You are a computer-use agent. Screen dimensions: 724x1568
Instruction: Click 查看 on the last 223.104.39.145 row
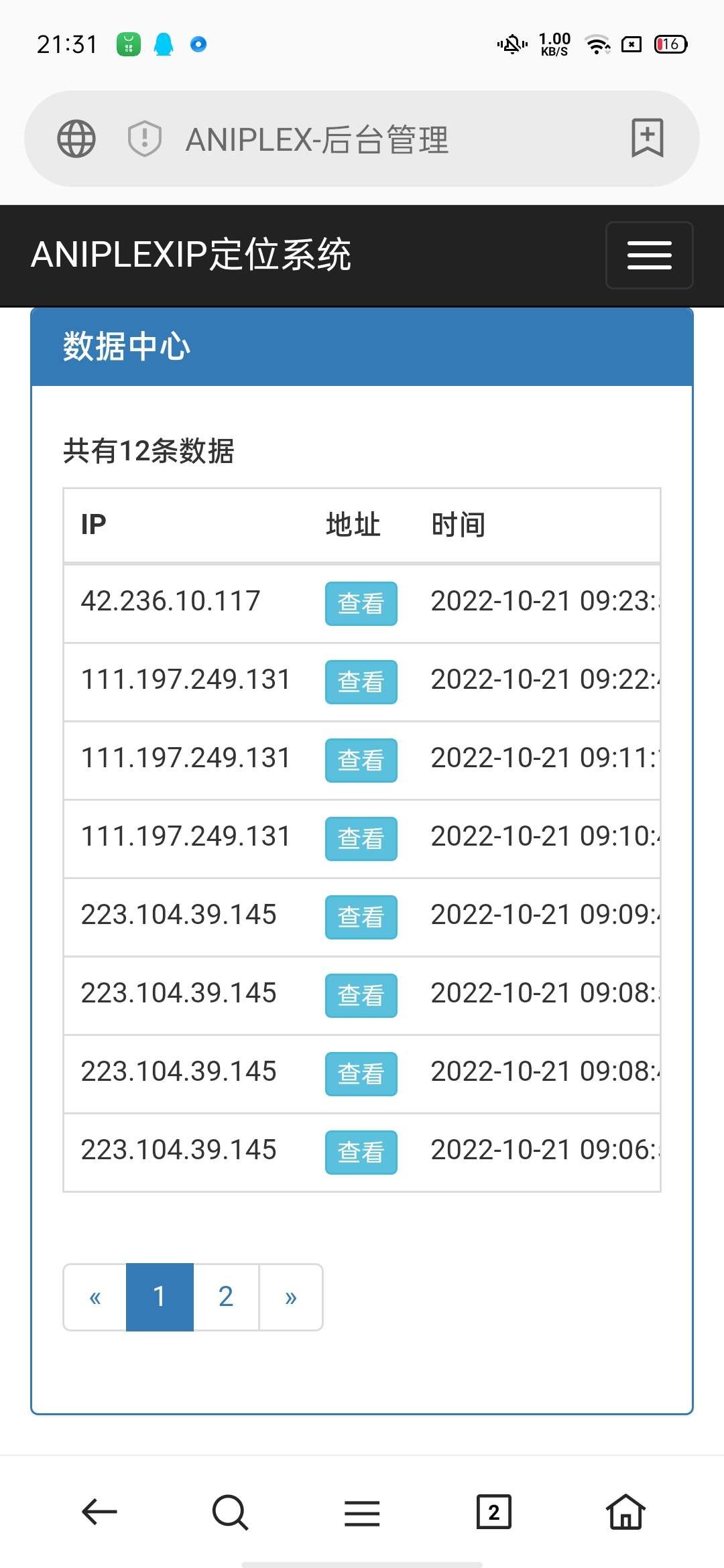pos(361,1152)
